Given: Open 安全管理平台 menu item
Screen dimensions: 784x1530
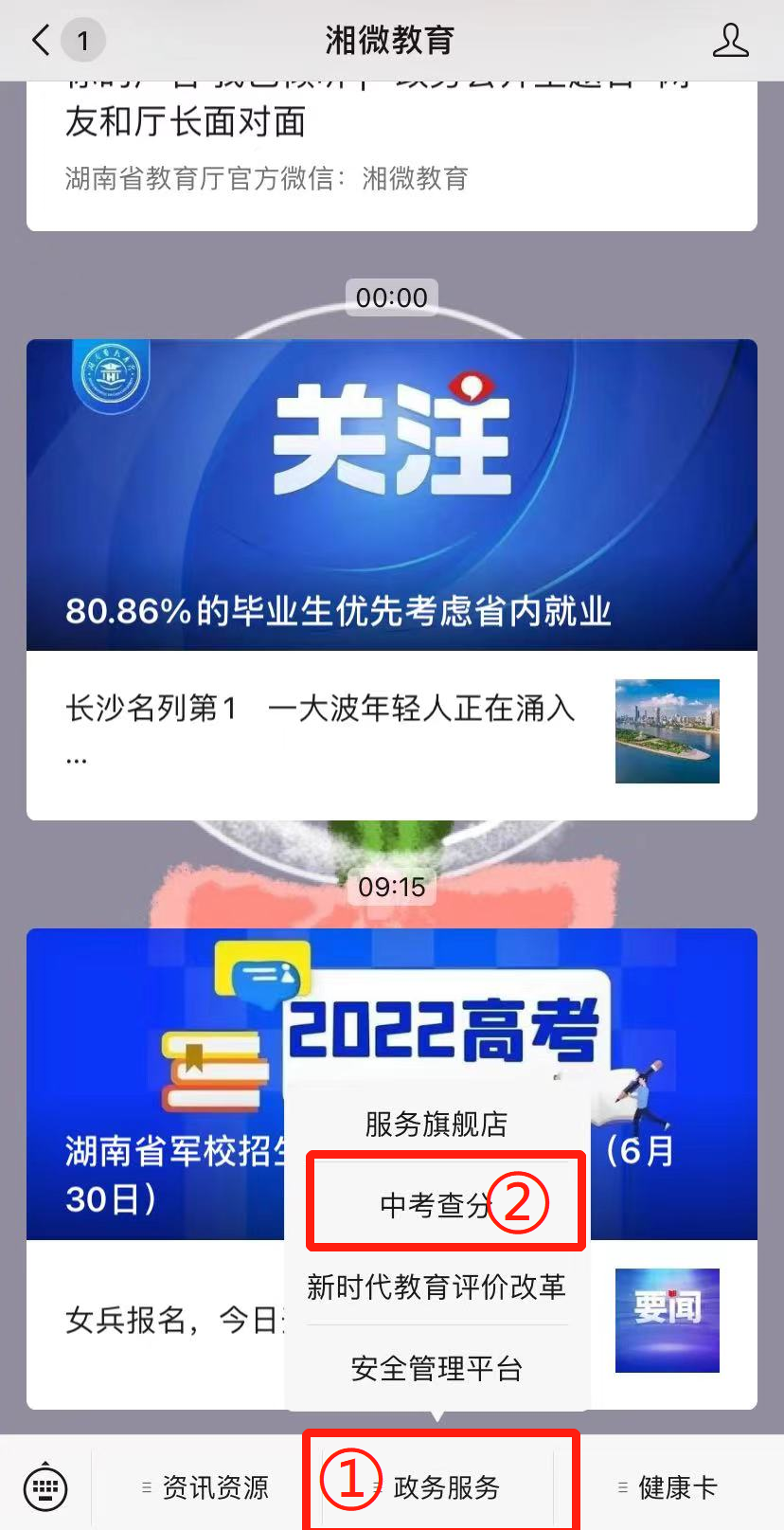Looking at the screenshot, I should (x=437, y=1368).
